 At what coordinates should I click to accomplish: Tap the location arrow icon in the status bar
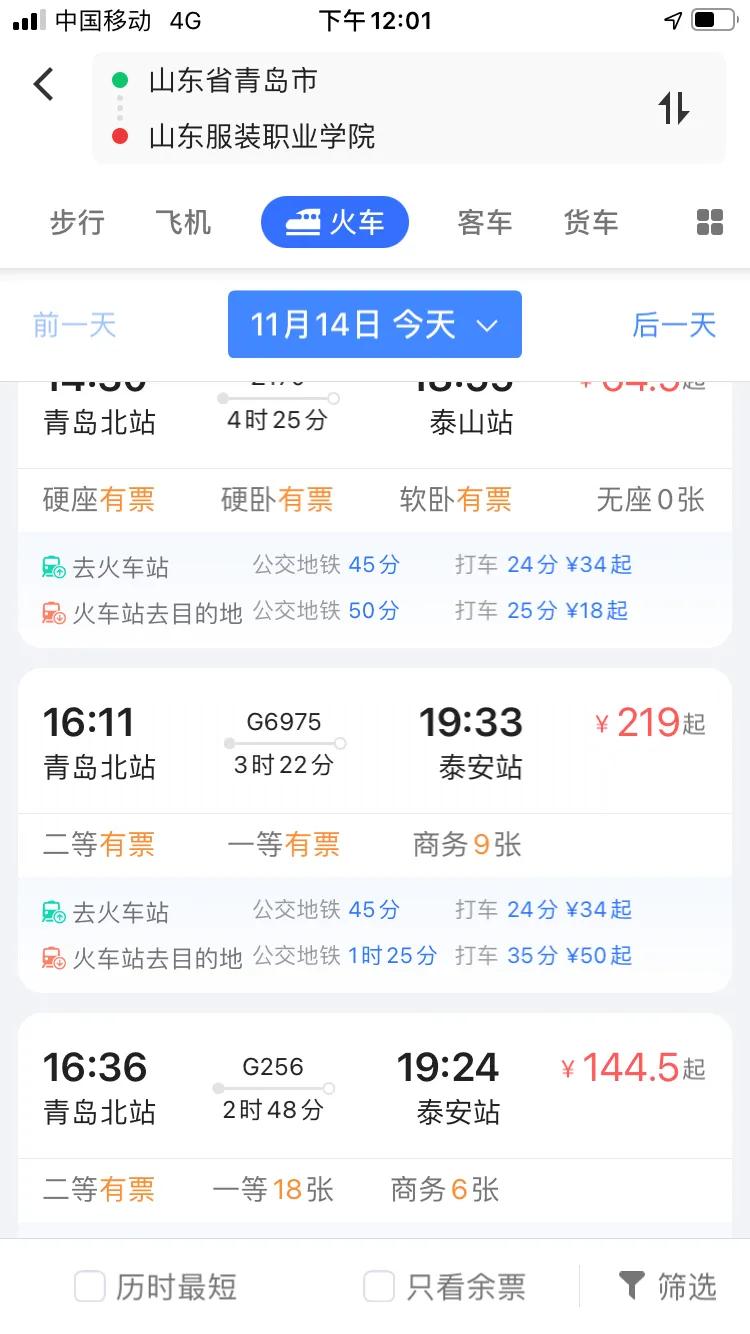pyautogui.click(x=671, y=20)
